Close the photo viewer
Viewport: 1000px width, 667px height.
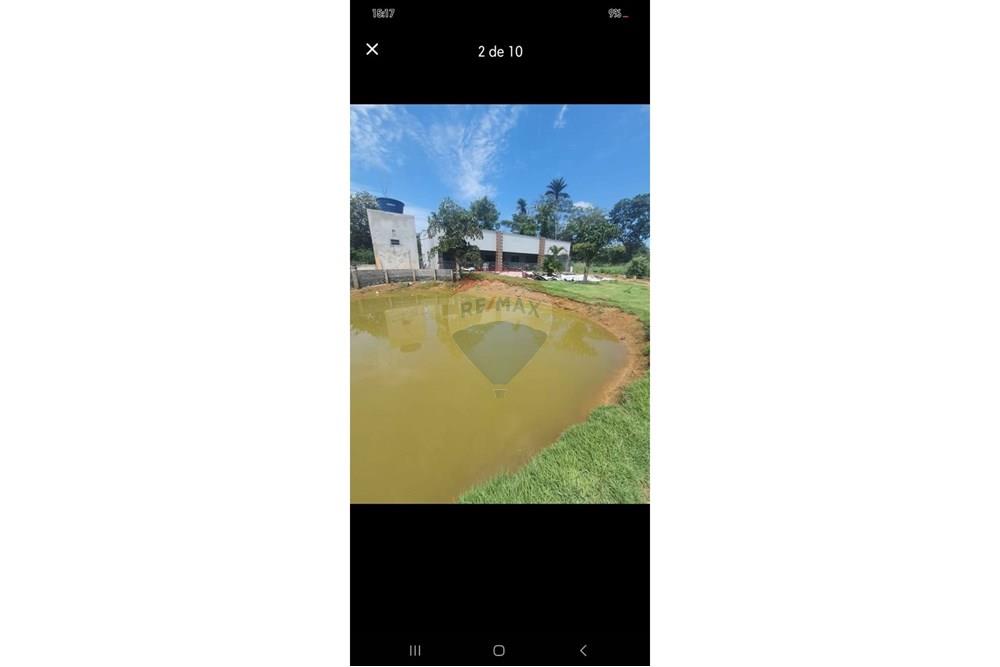tap(372, 50)
